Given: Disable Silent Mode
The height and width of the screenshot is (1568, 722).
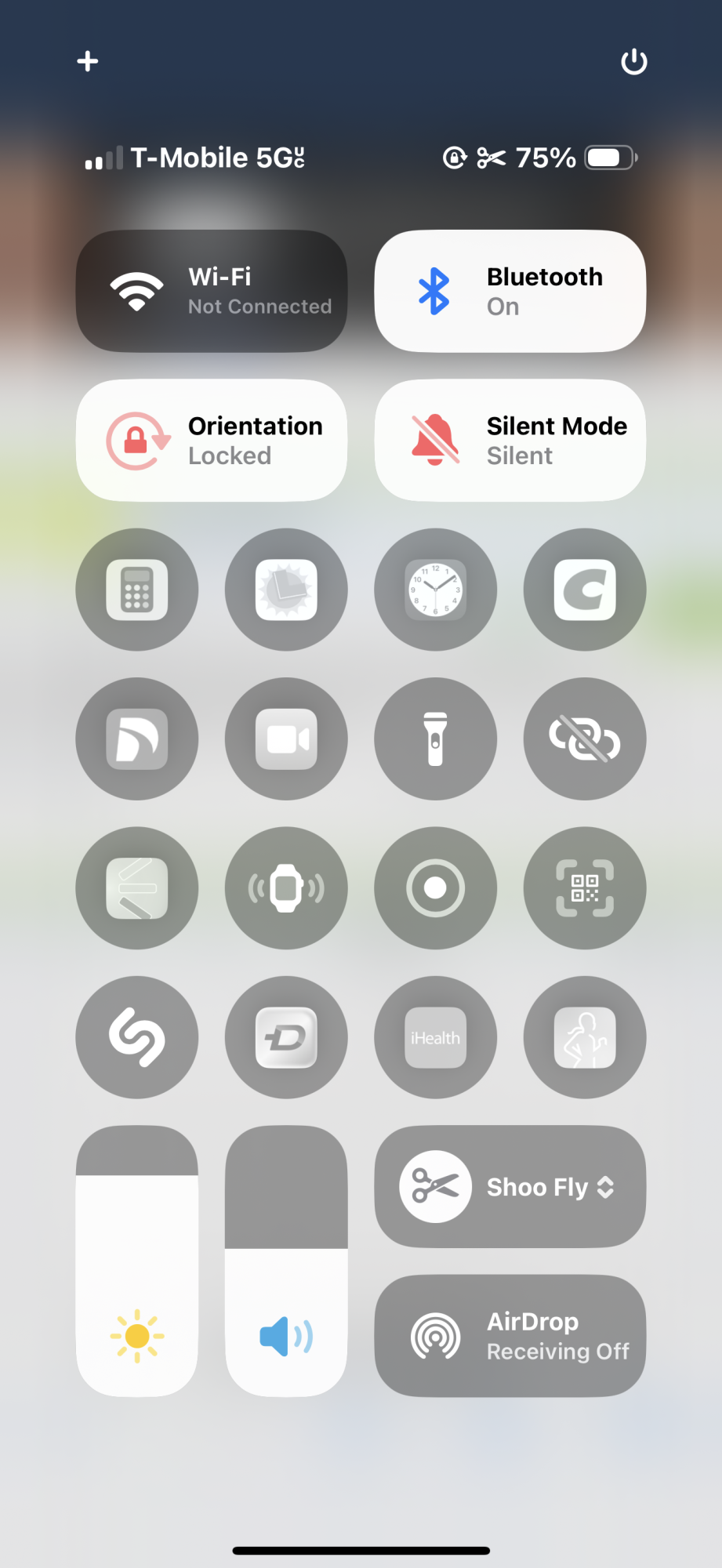Looking at the screenshot, I should pos(510,441).
